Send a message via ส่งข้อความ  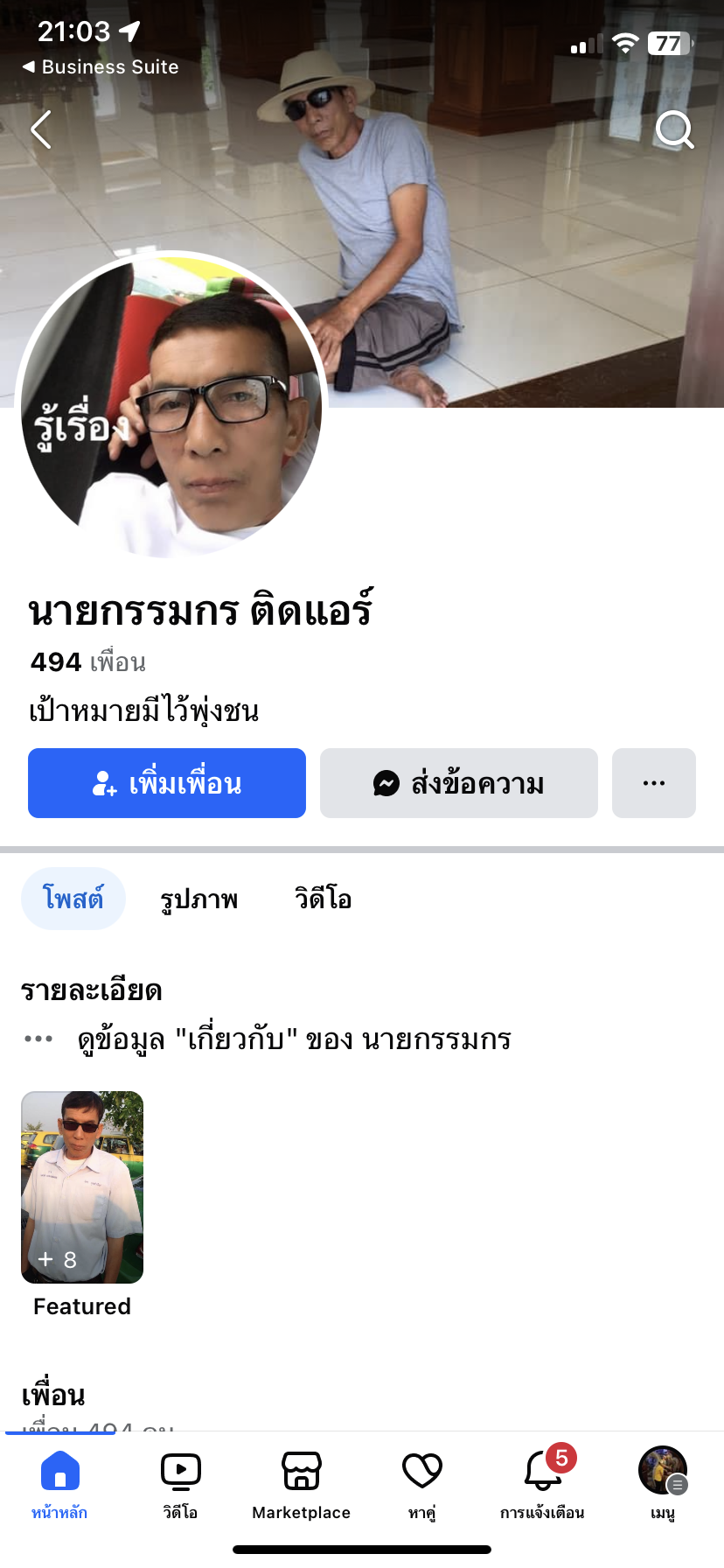pos(459,783)
